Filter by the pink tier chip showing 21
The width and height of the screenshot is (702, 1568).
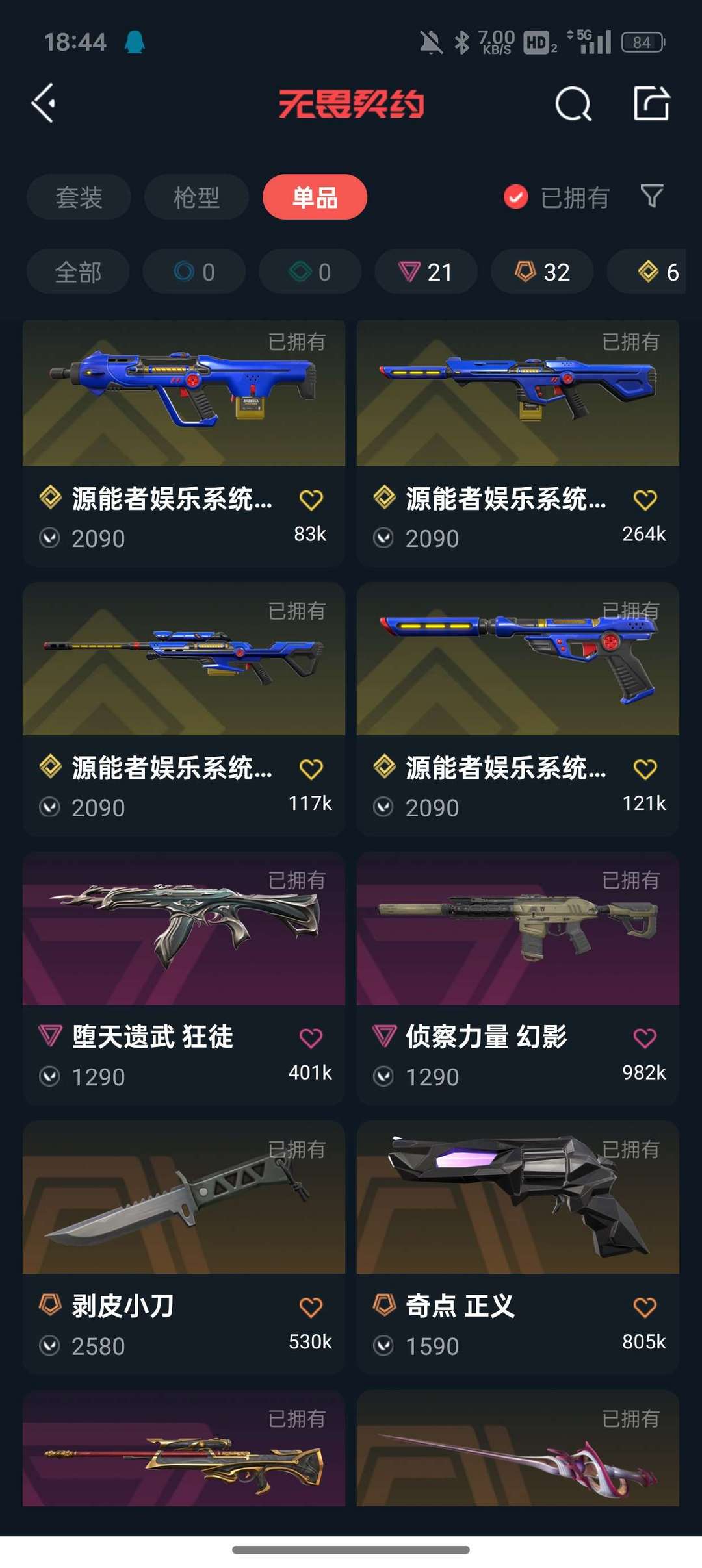click(426, 272)
